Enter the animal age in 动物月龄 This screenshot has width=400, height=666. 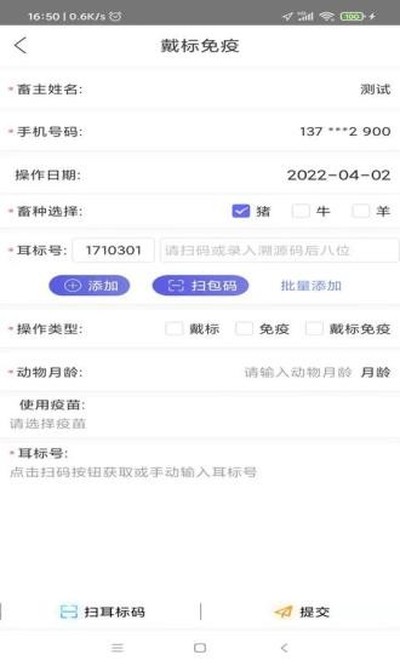[x=298, y=372]
